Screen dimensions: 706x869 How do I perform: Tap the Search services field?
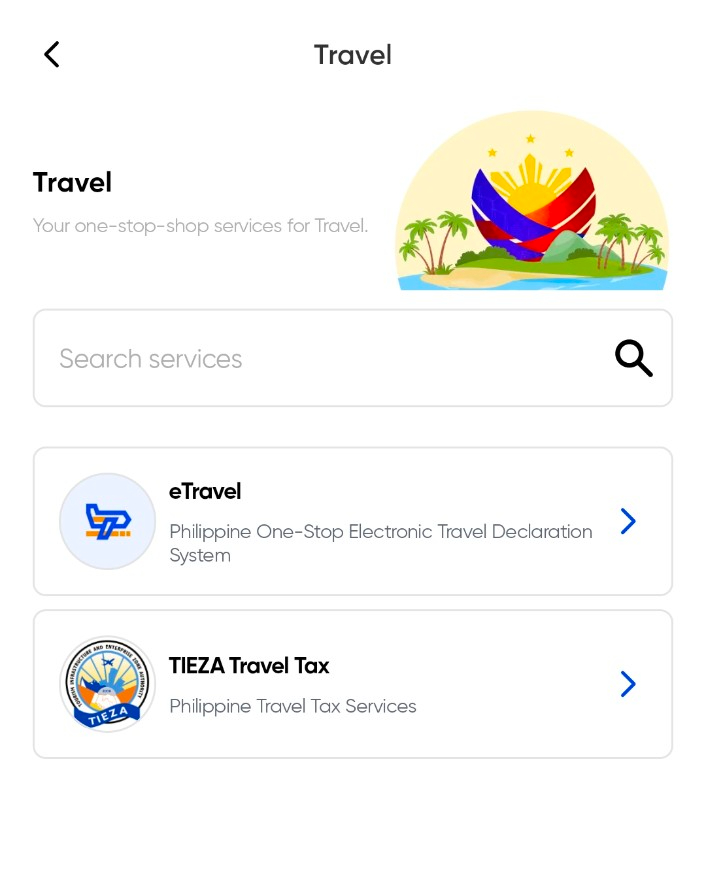[x=320, y=358]
